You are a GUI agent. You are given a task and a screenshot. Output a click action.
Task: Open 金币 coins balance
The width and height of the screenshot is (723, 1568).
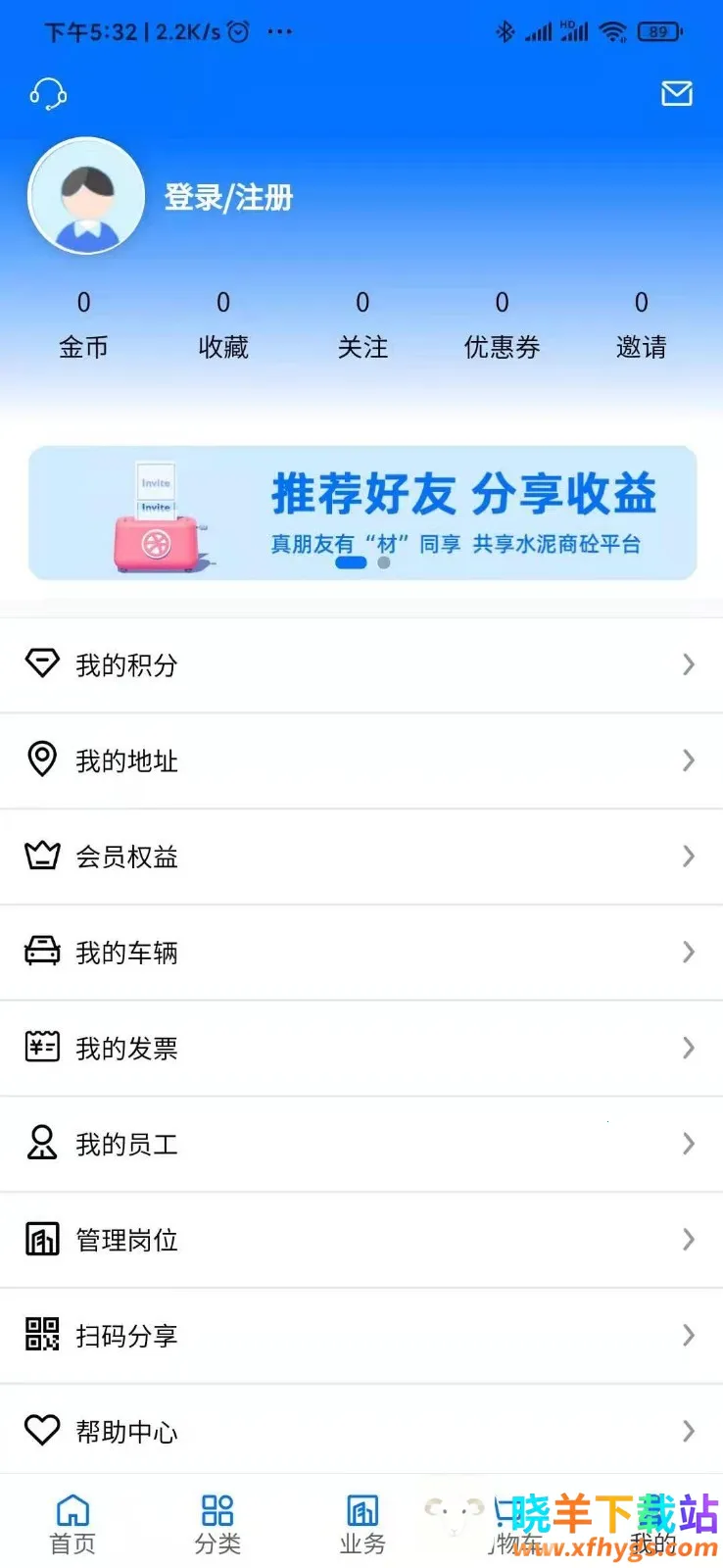coord(83,325)
